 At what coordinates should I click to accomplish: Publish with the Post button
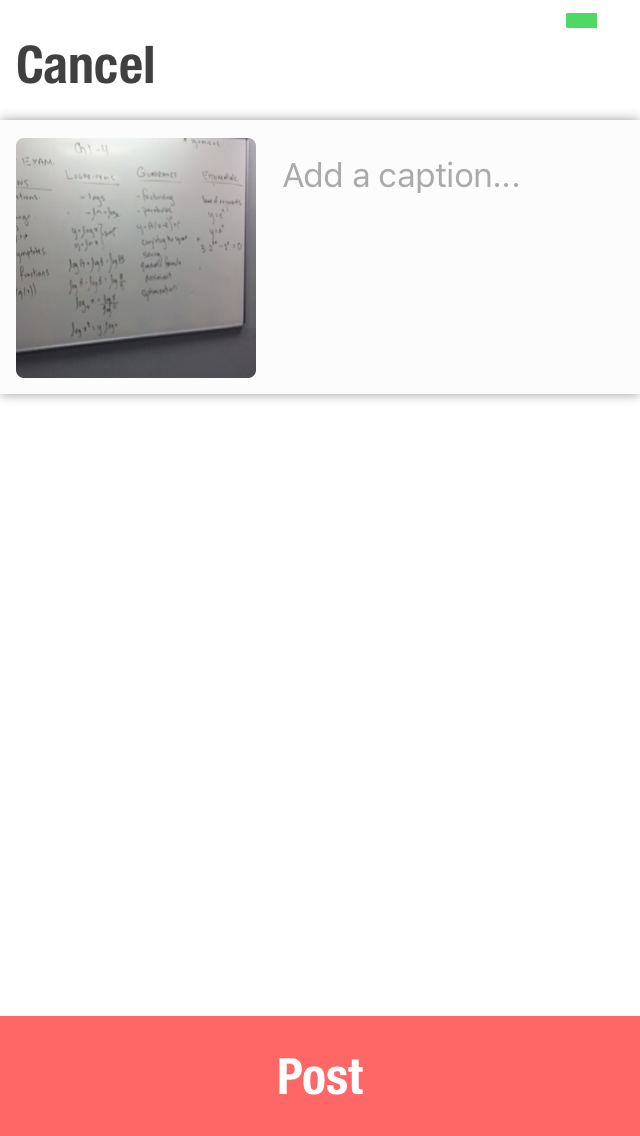click(x=320, y=1076)
